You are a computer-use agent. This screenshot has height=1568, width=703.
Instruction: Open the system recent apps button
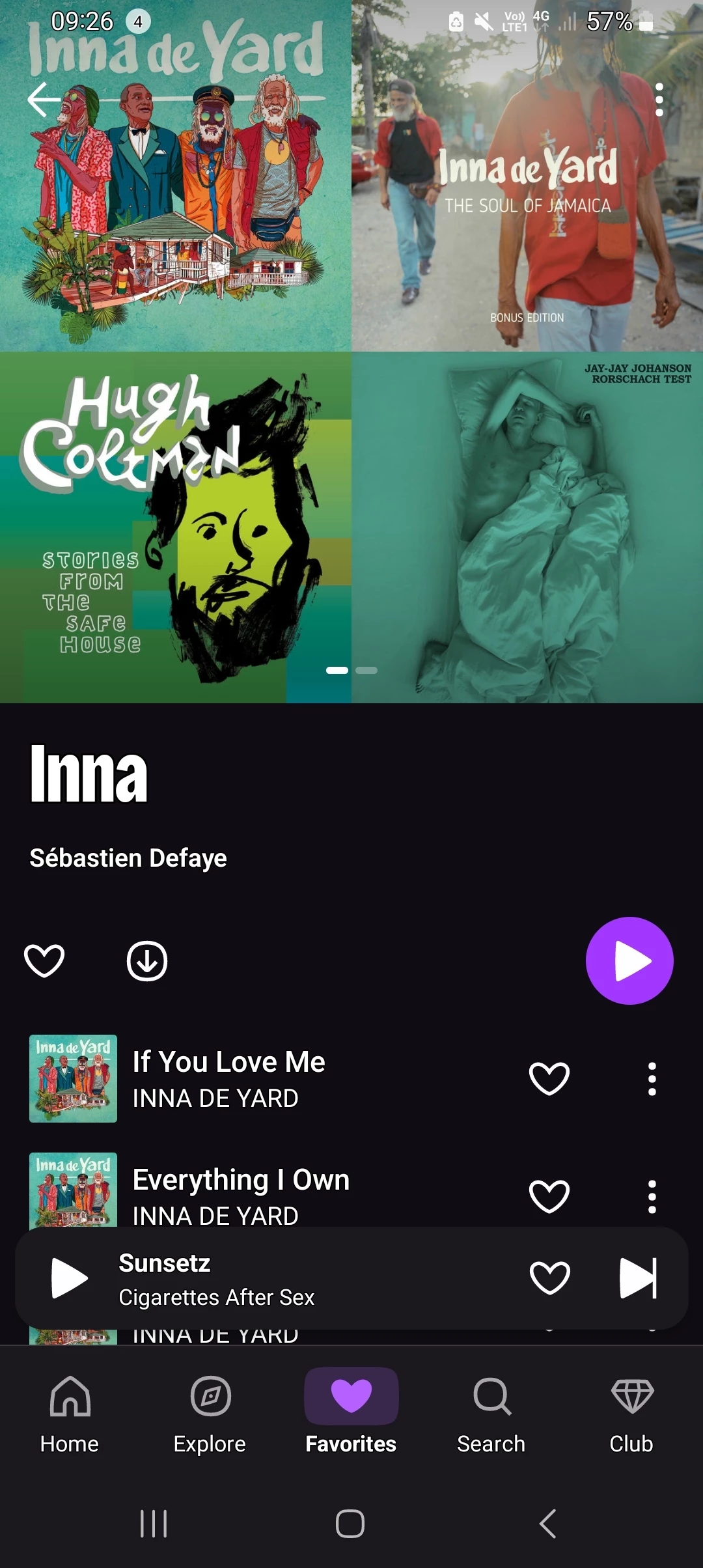154,1524
